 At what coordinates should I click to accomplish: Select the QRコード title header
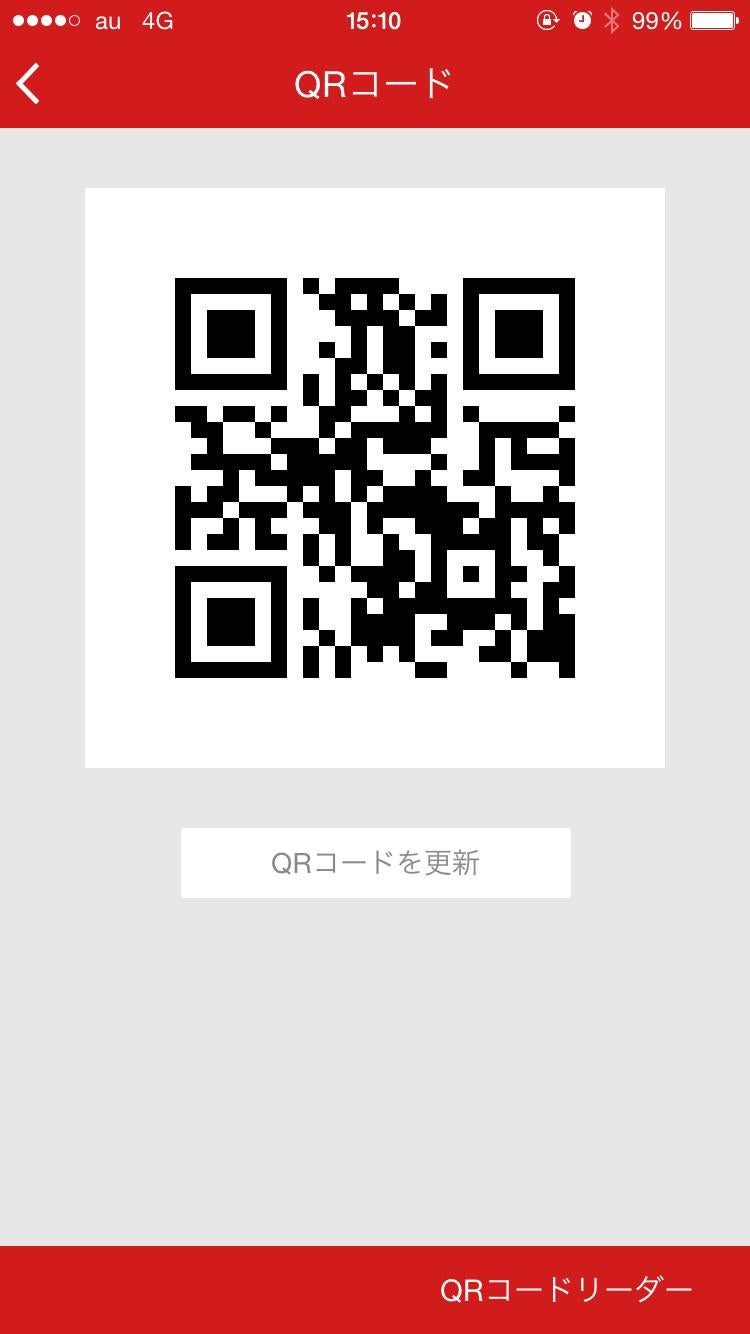[x=375, y=84]
